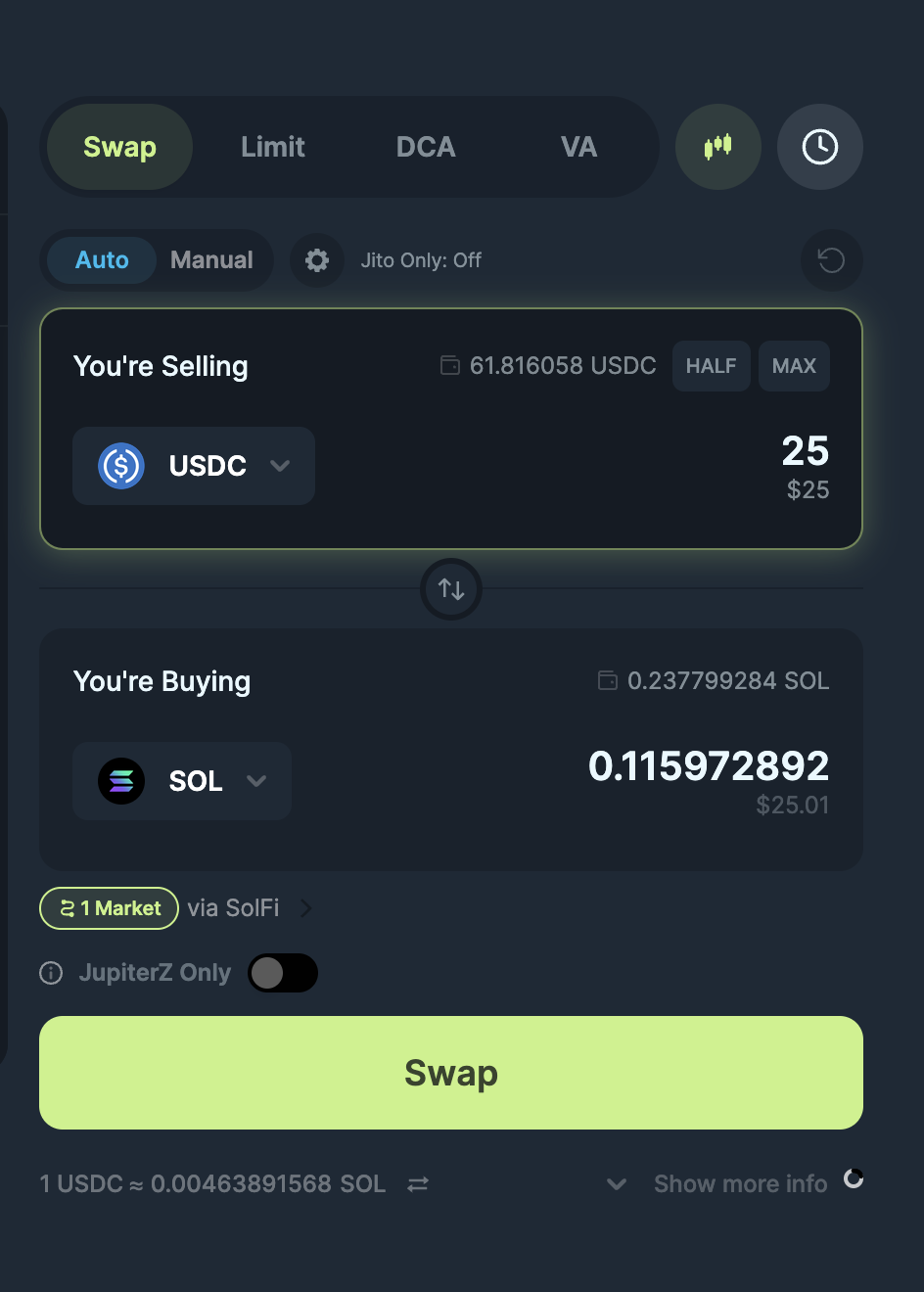
Task: Switch to the Limit tab
Action: [x=272, y=147]
